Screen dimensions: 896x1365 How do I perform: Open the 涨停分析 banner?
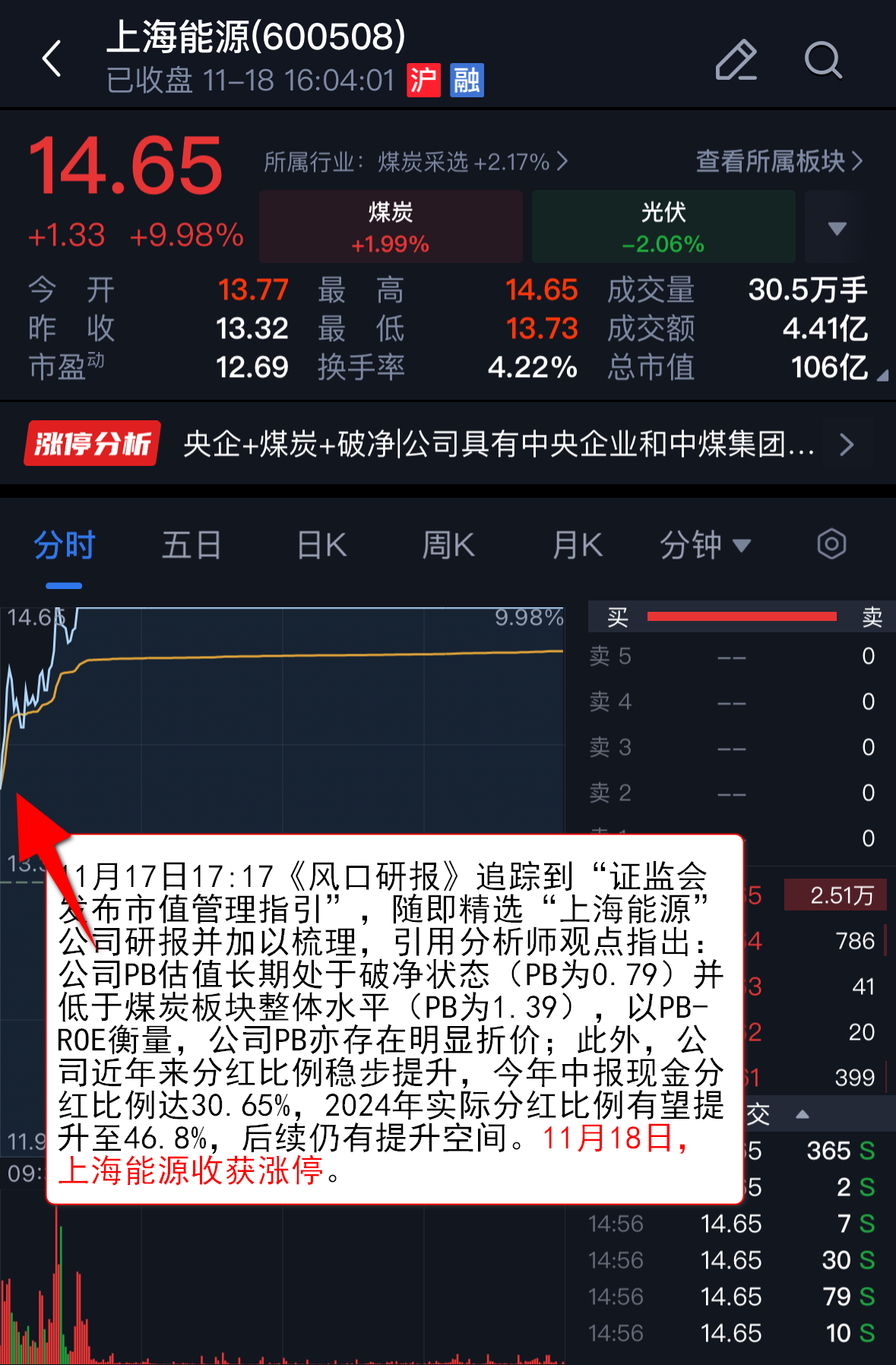448,444
